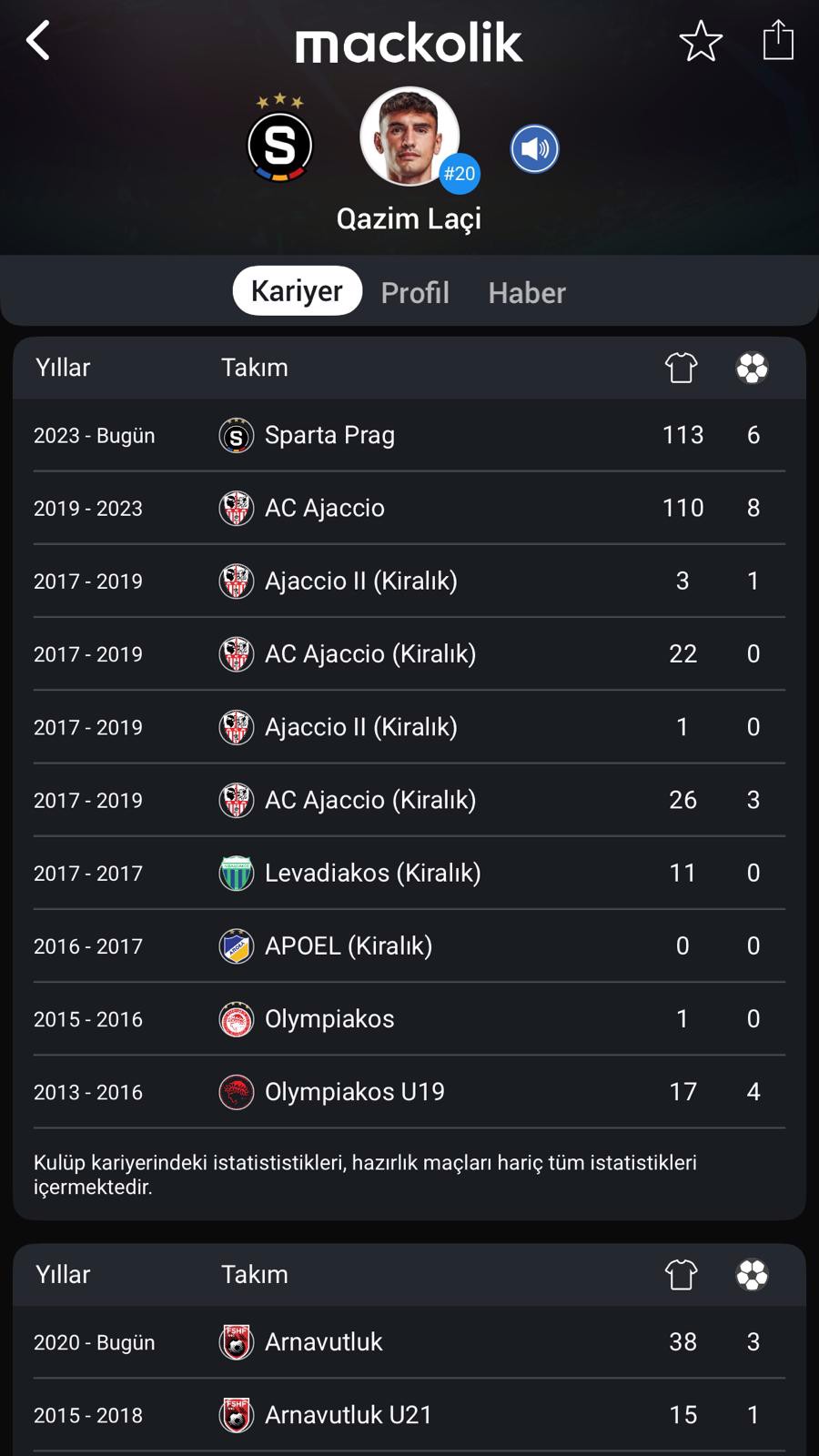Screen dimensions: 819x1456
Task: Switch to the Haber tab
Action: (527, 292)
